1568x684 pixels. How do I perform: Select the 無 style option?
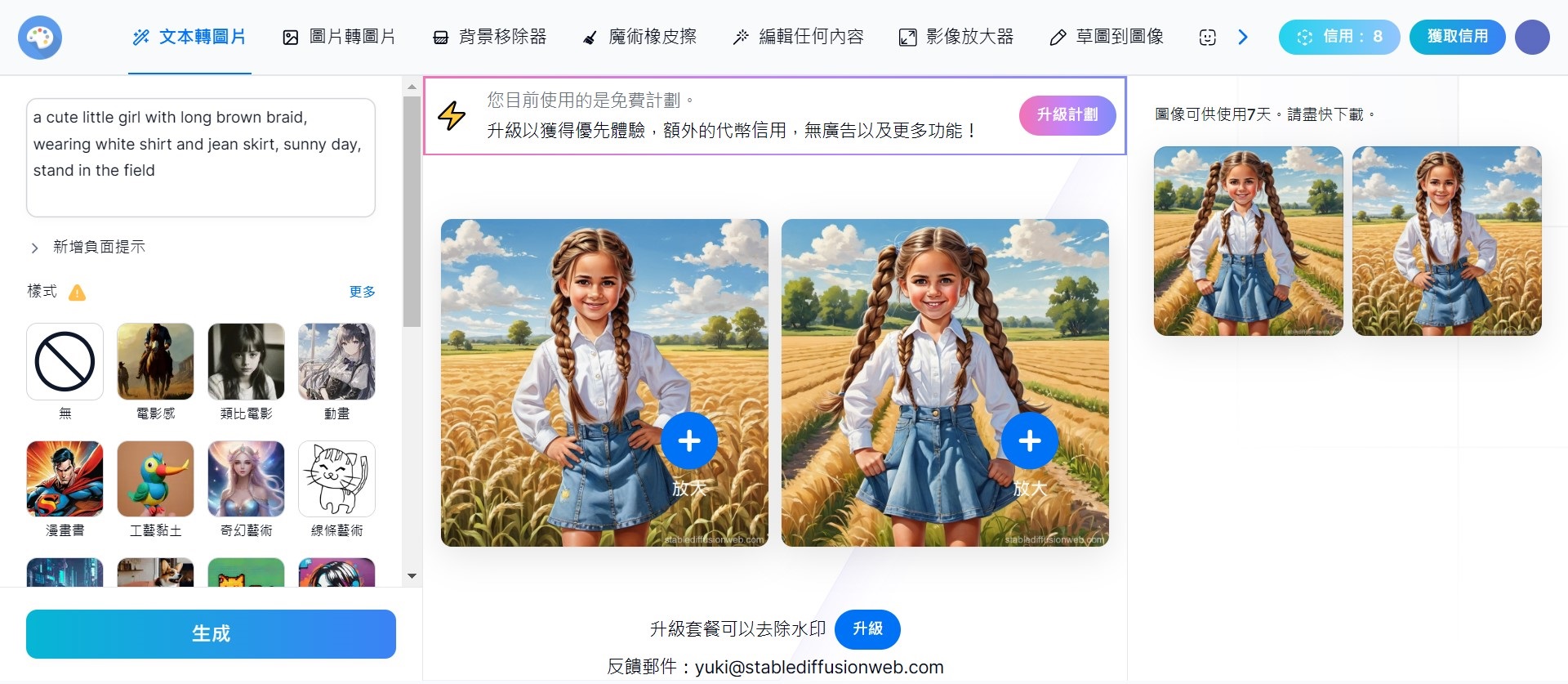tap(65, 361)
